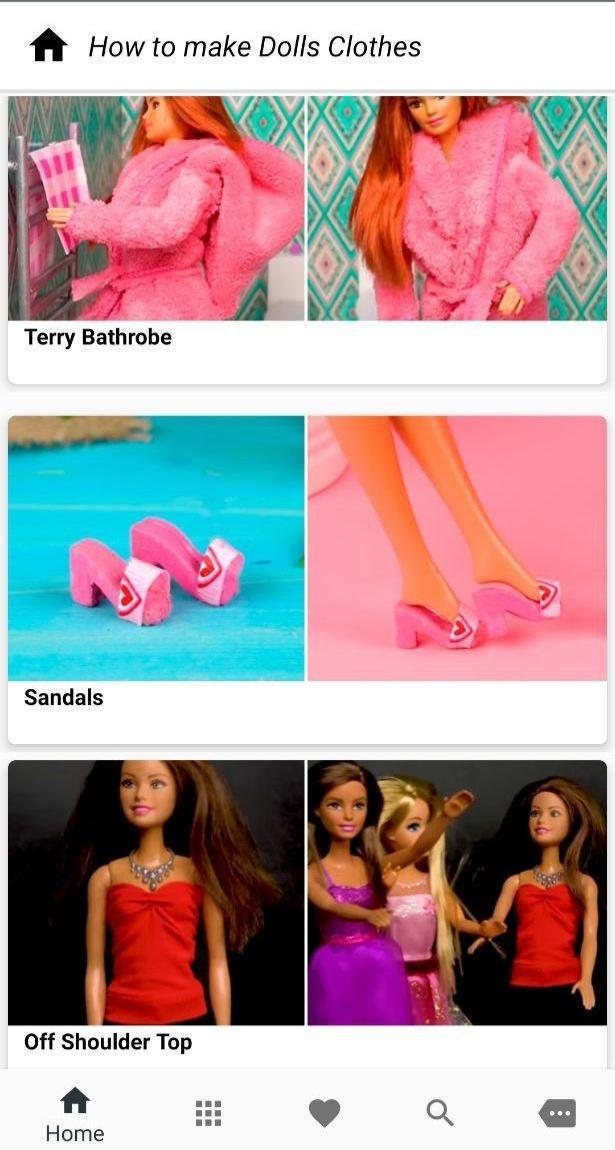This screenshot has height=1150, width=615.
Task: Open the search tab
Action: [439, 1113]
